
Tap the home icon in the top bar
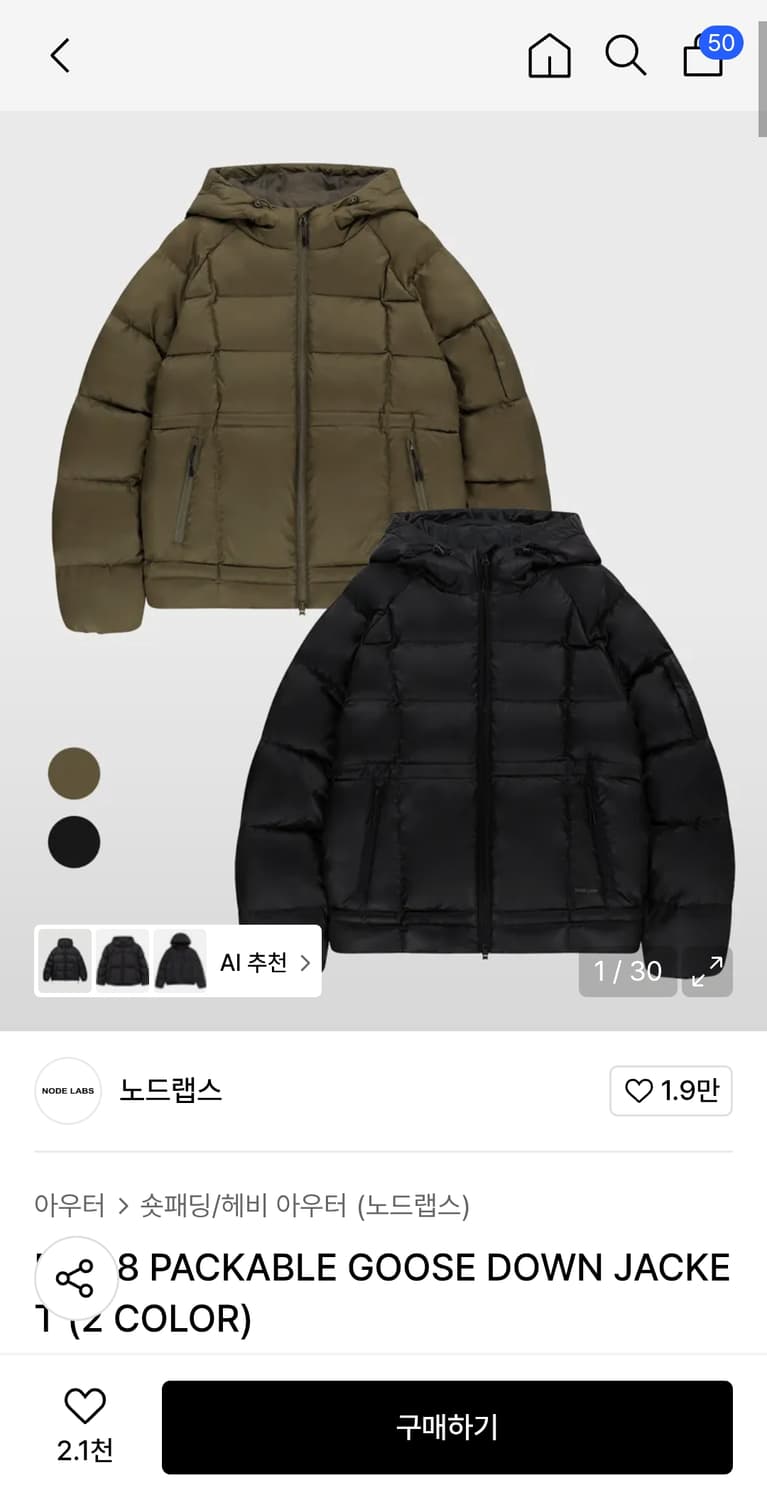tap(549, 57)
